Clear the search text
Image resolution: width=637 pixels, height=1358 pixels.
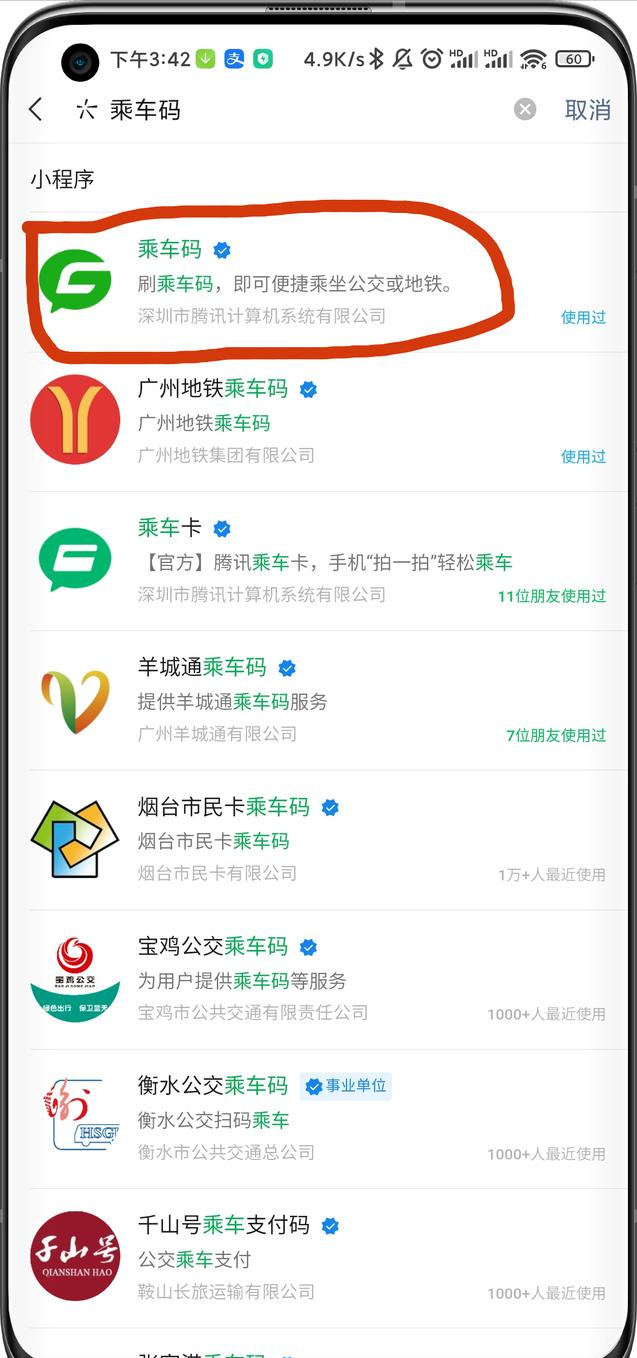point(525,110)
